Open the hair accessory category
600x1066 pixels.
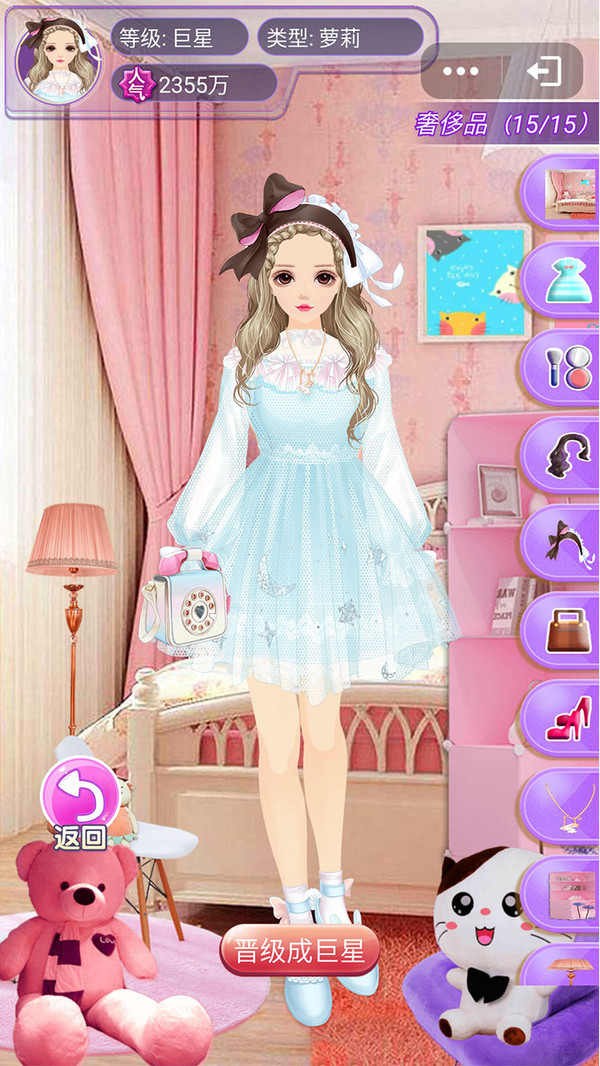click(569, 543)
